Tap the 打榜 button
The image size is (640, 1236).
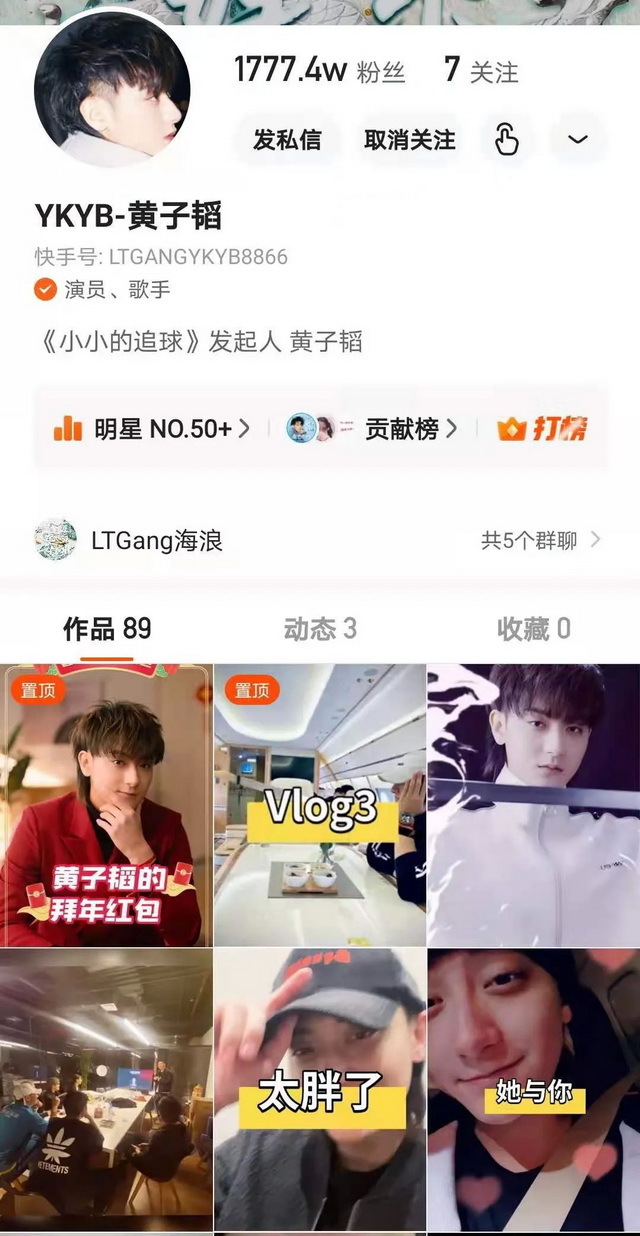click(542, 429)
